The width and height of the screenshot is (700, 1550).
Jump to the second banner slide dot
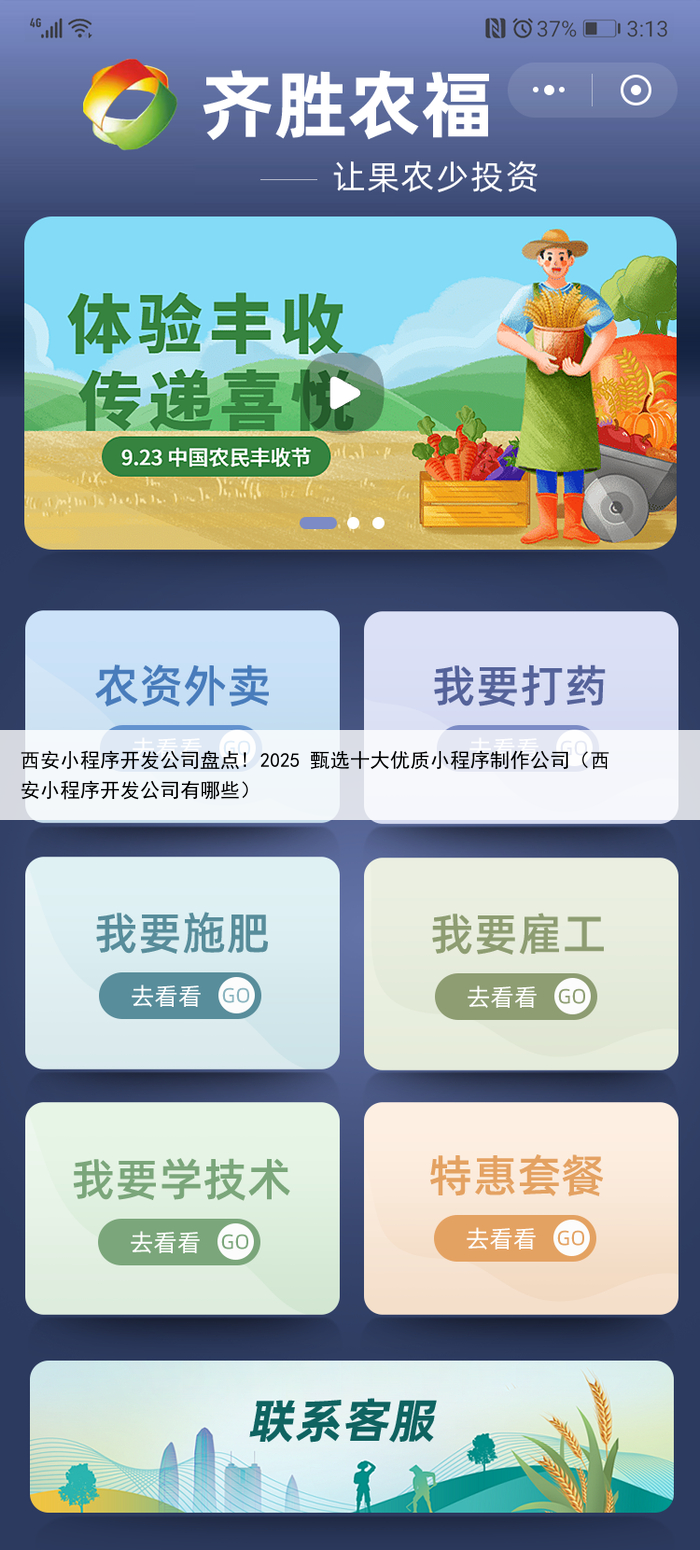click(353, 523)
